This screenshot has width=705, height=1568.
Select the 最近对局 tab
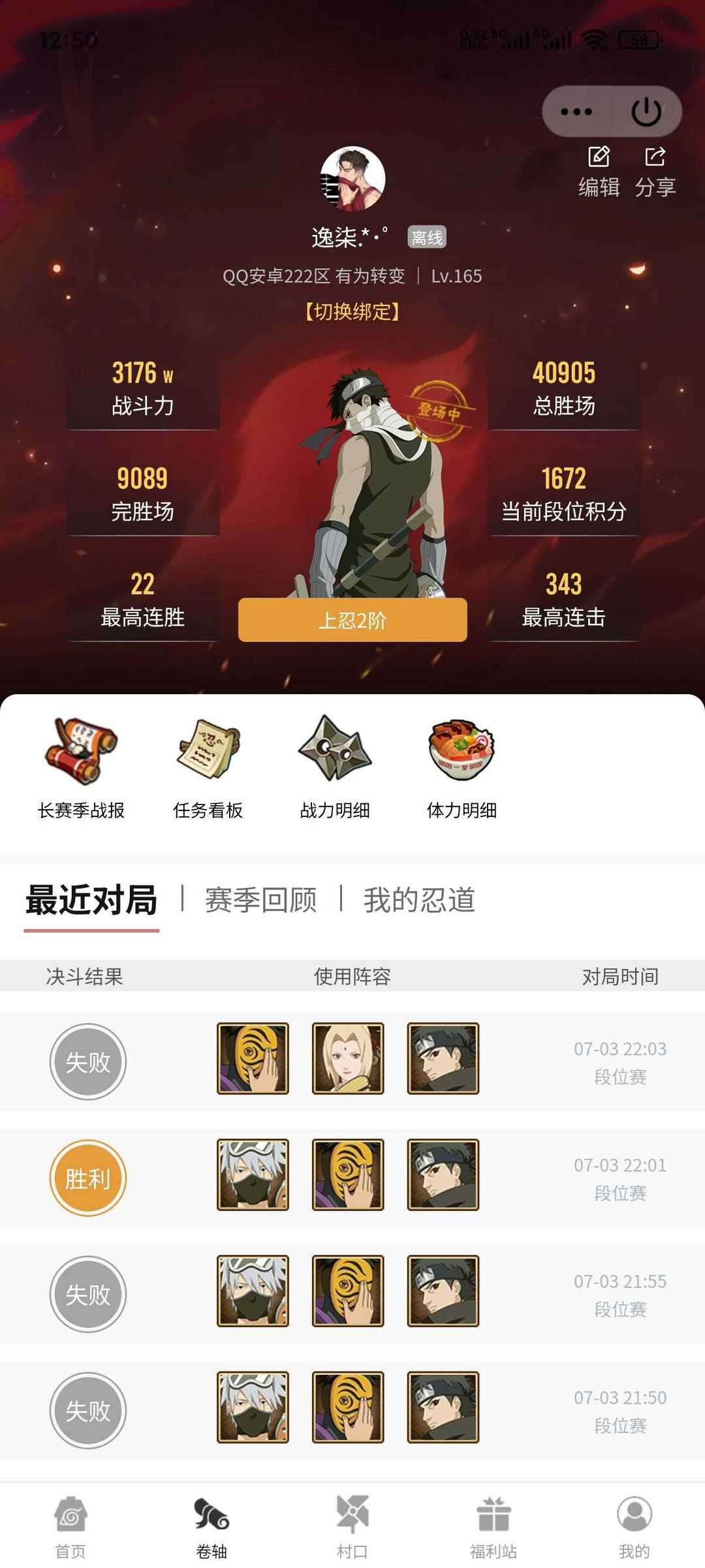coord(91,900)
